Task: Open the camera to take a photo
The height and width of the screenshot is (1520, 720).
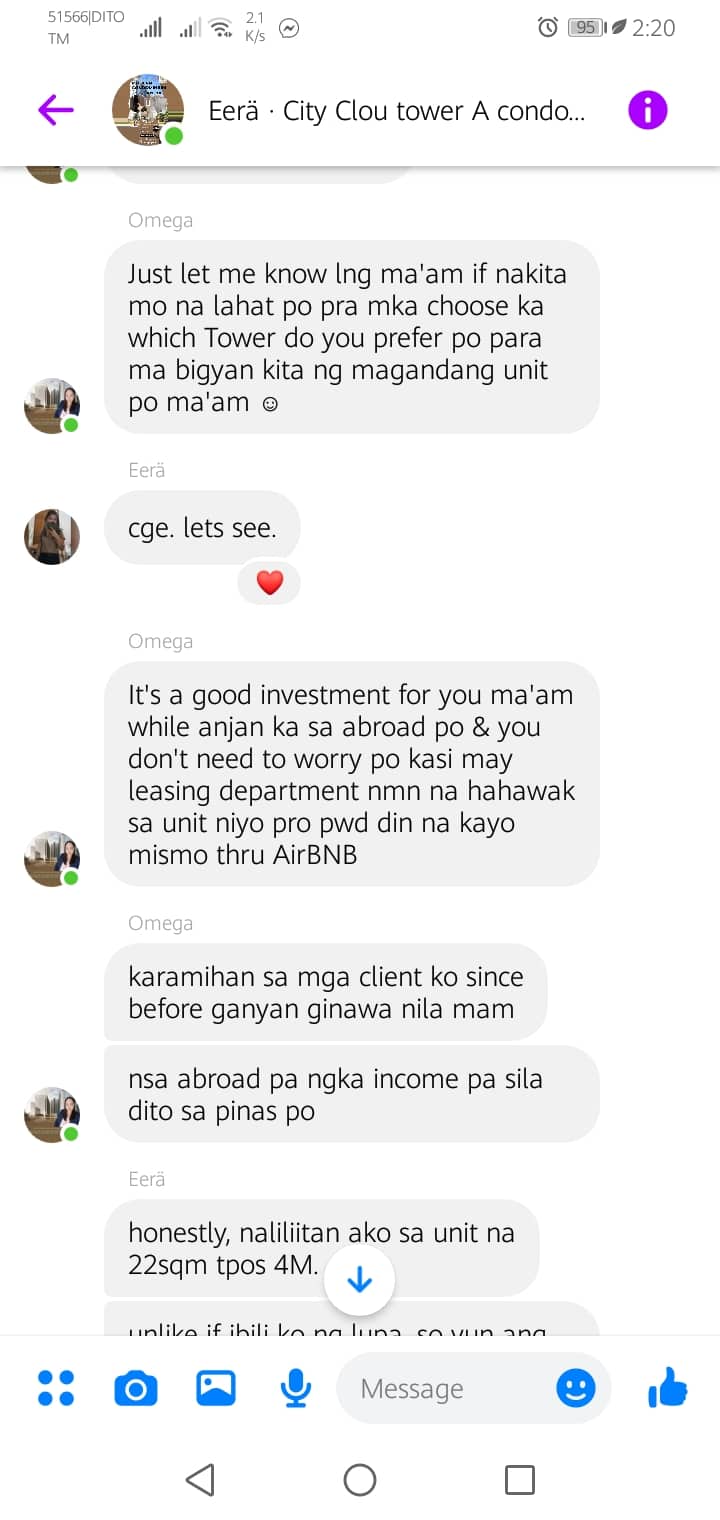Action: tap(136, 1388)
